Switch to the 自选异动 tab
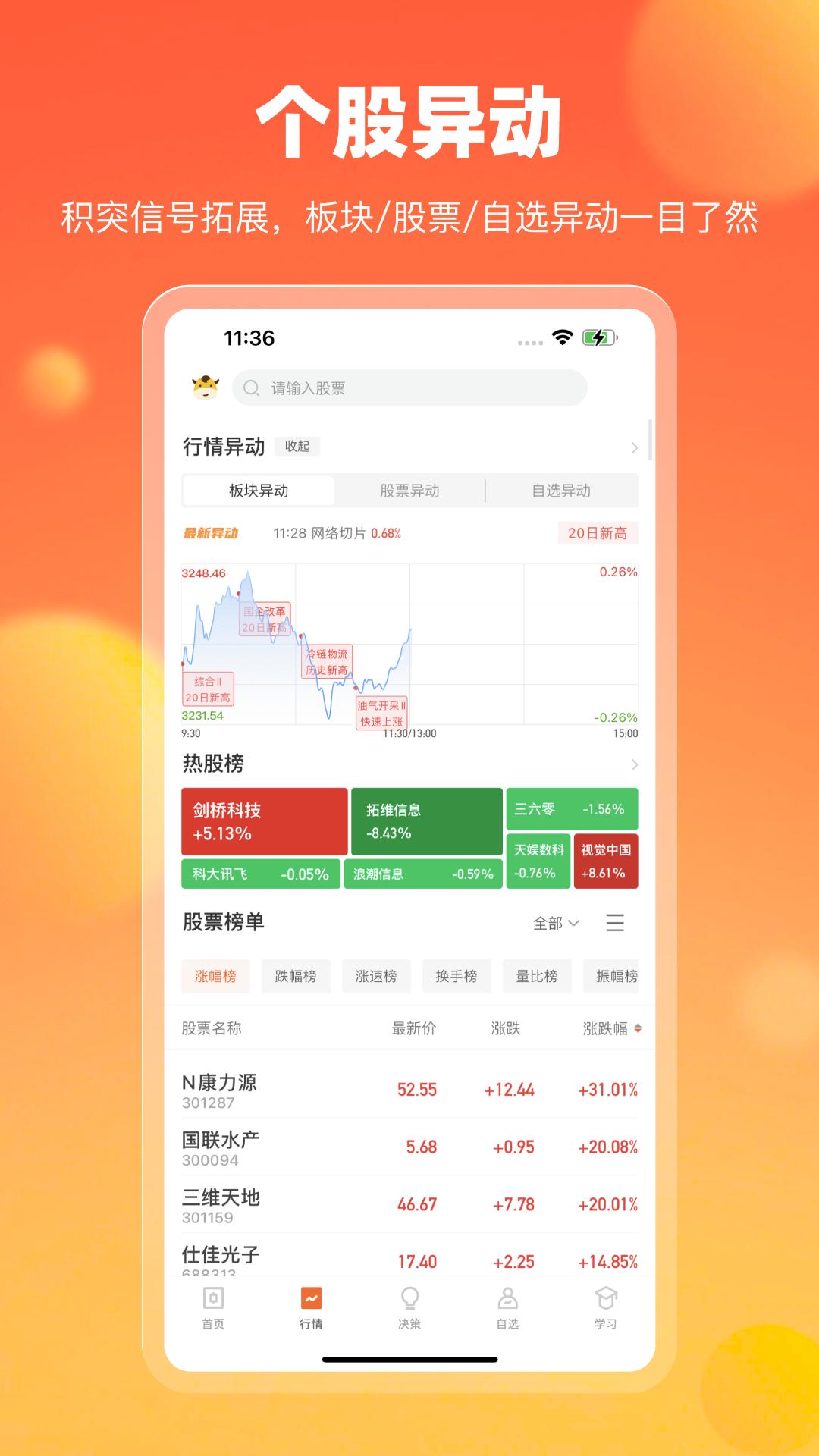The image size is (819, 1456). 564,491
